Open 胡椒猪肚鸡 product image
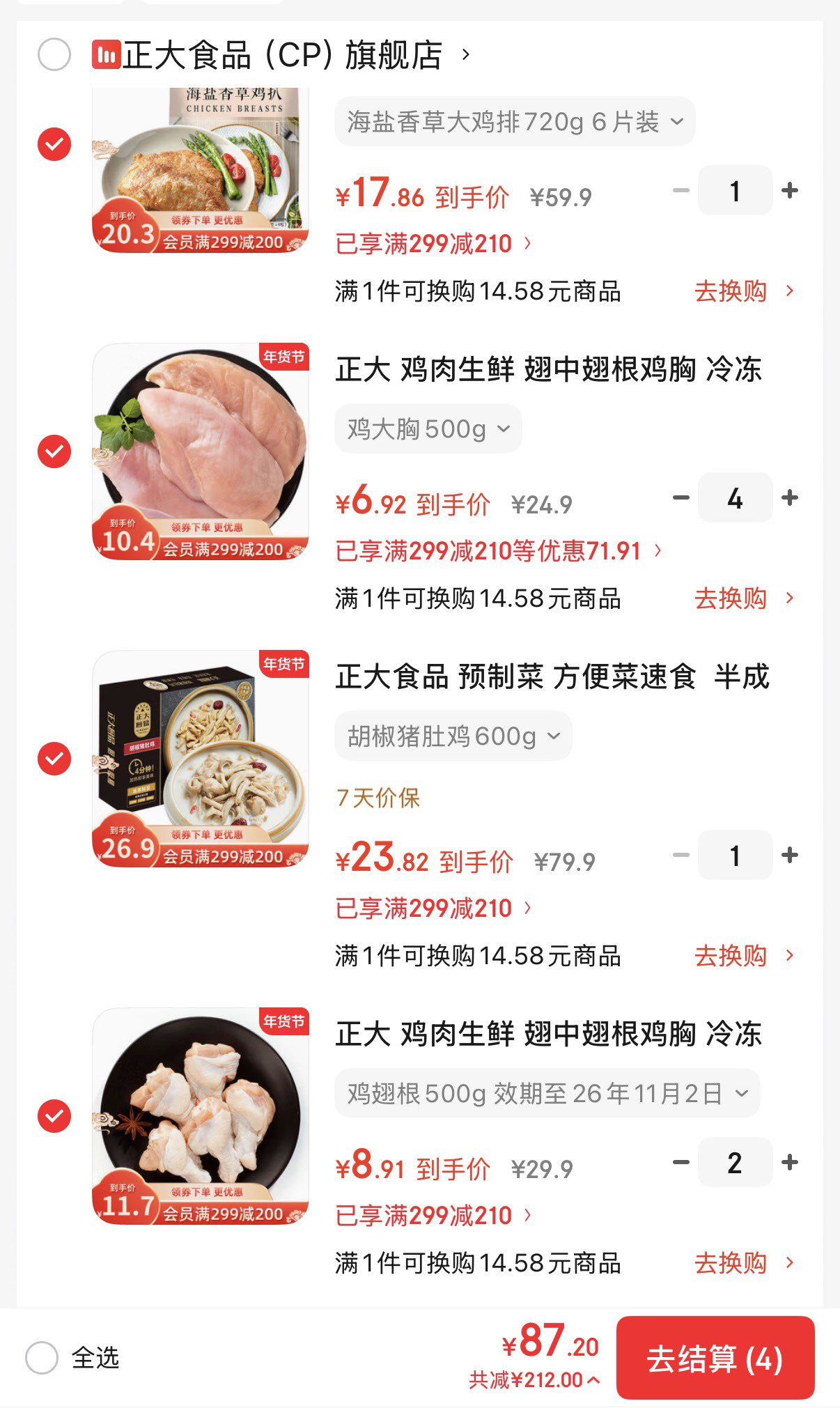Screen dimensions: 840x1408 [201, 759]
